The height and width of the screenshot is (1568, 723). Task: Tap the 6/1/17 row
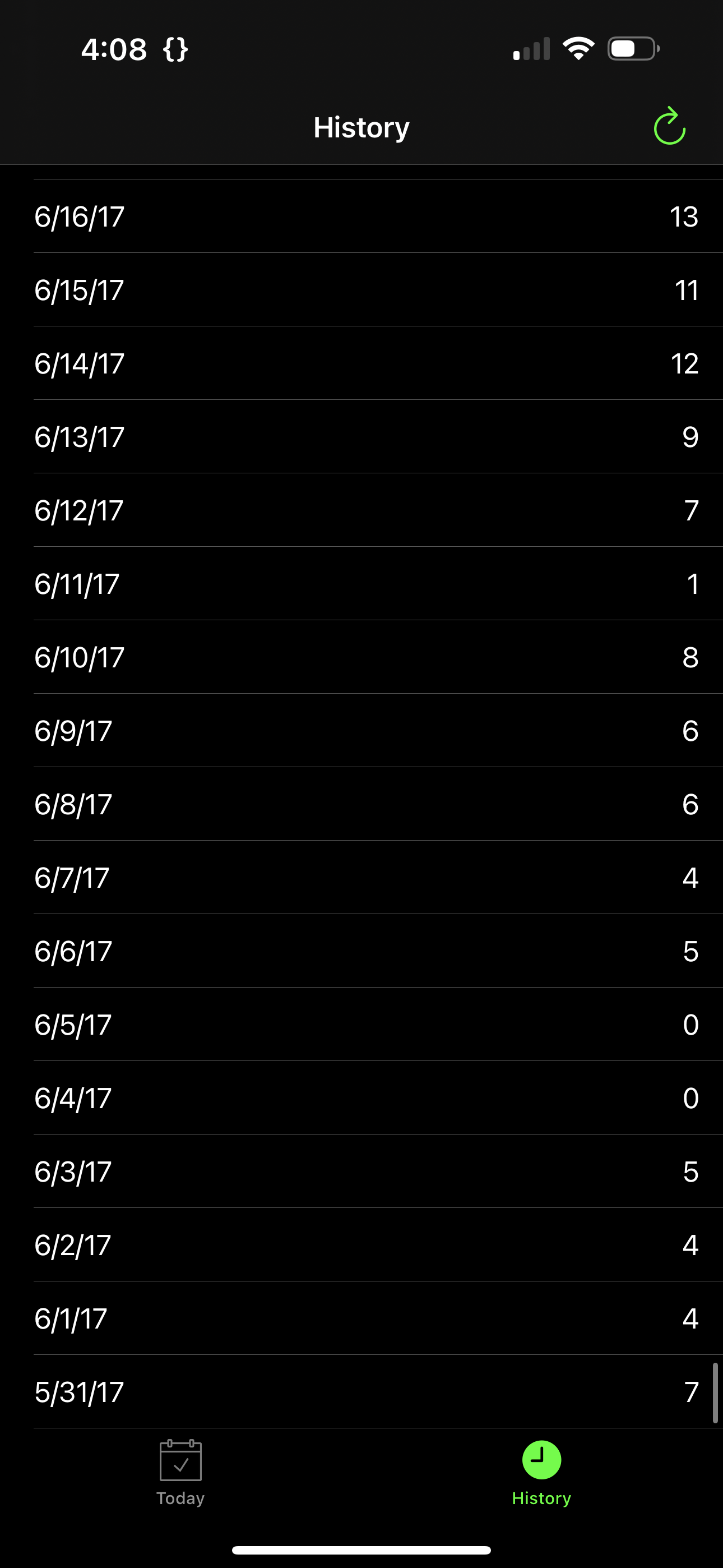pyautogui.click(x=361, y=1318)
